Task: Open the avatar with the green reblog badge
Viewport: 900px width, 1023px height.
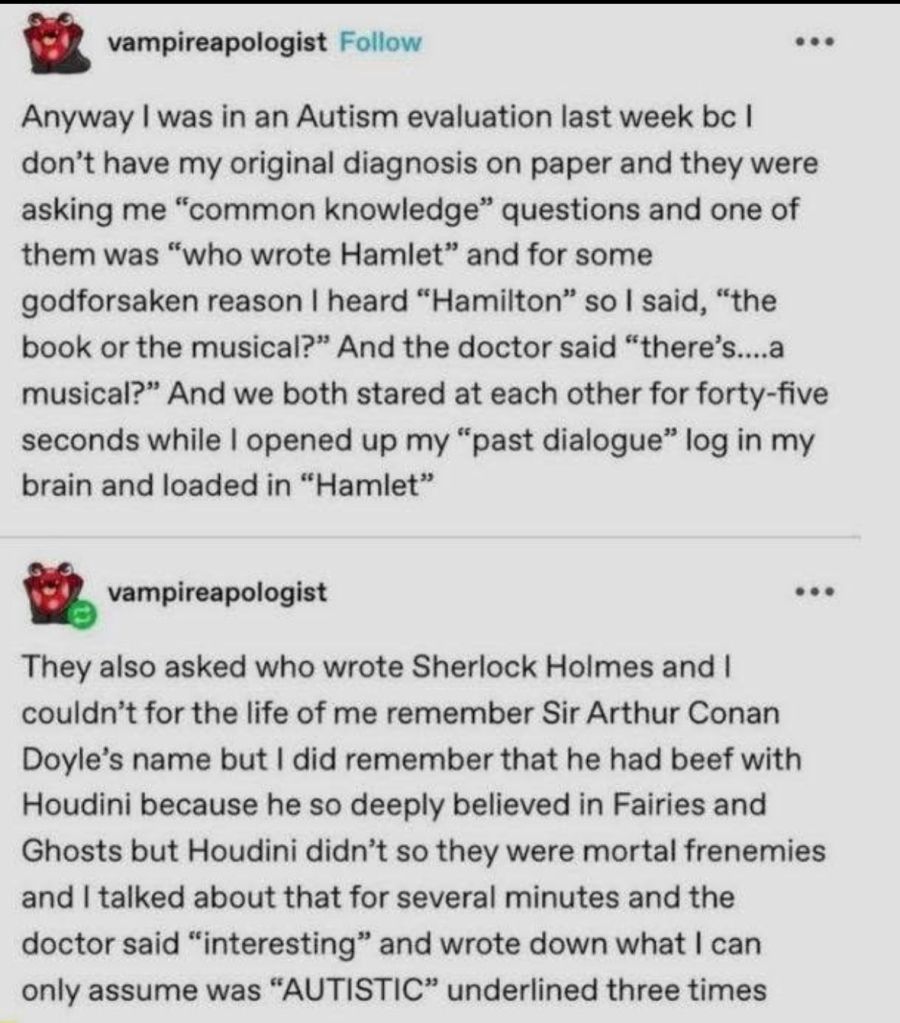Action: [56, 592]
